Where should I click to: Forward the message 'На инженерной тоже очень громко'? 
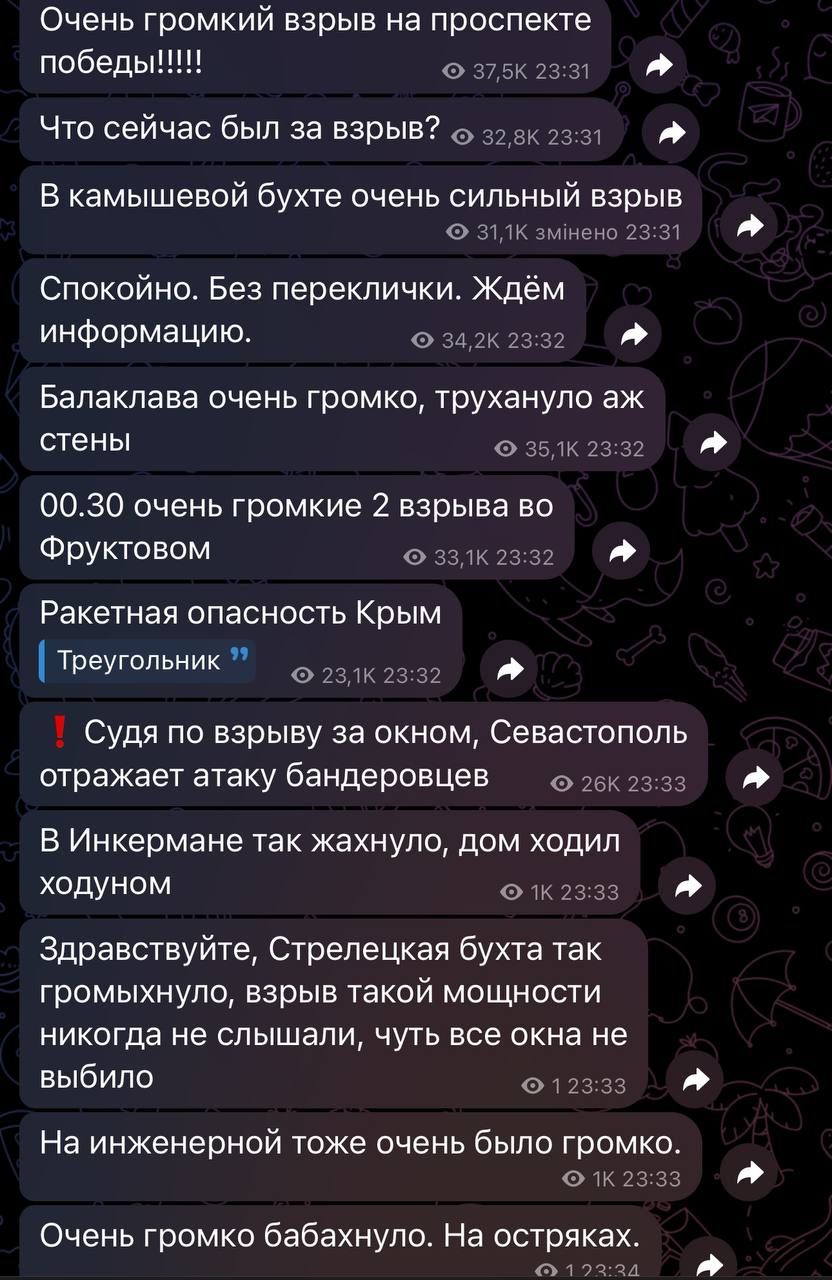click(x=749, y=1171)
